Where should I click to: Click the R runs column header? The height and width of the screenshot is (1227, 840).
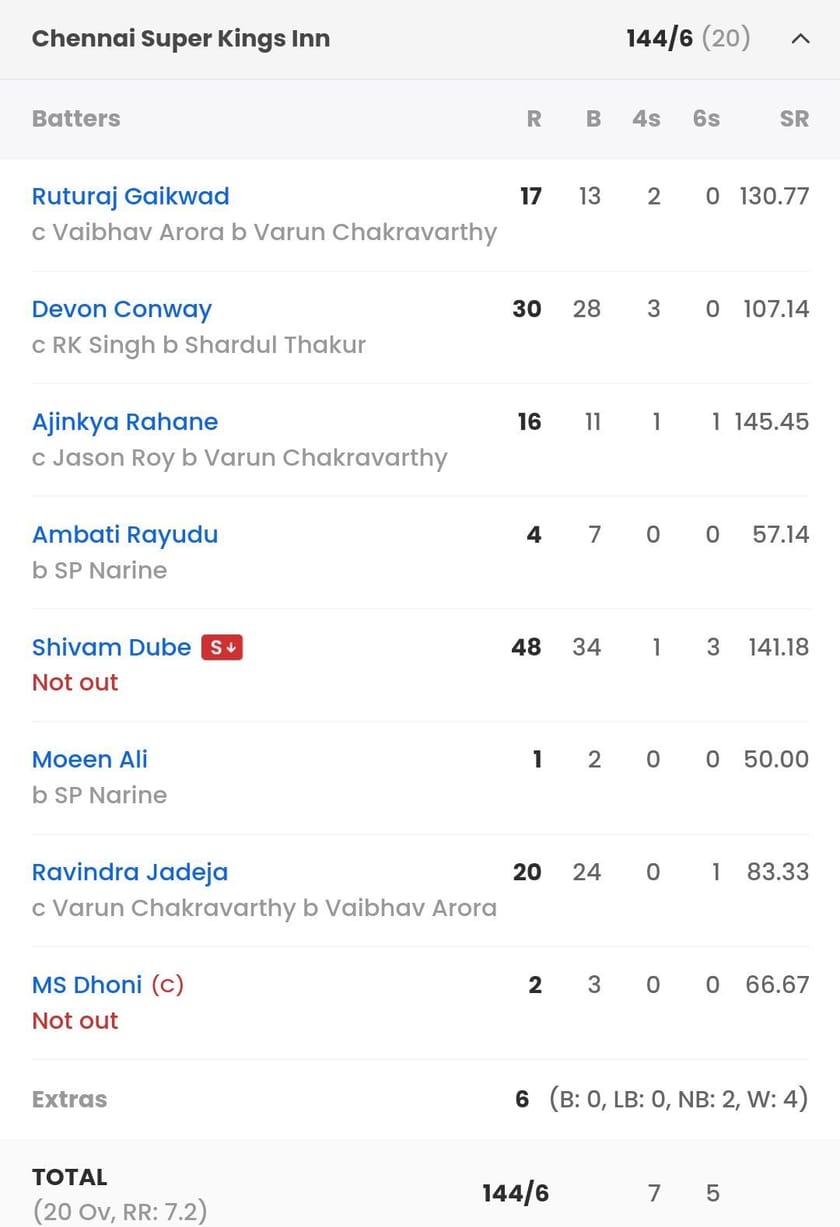(x=534, y=118)
